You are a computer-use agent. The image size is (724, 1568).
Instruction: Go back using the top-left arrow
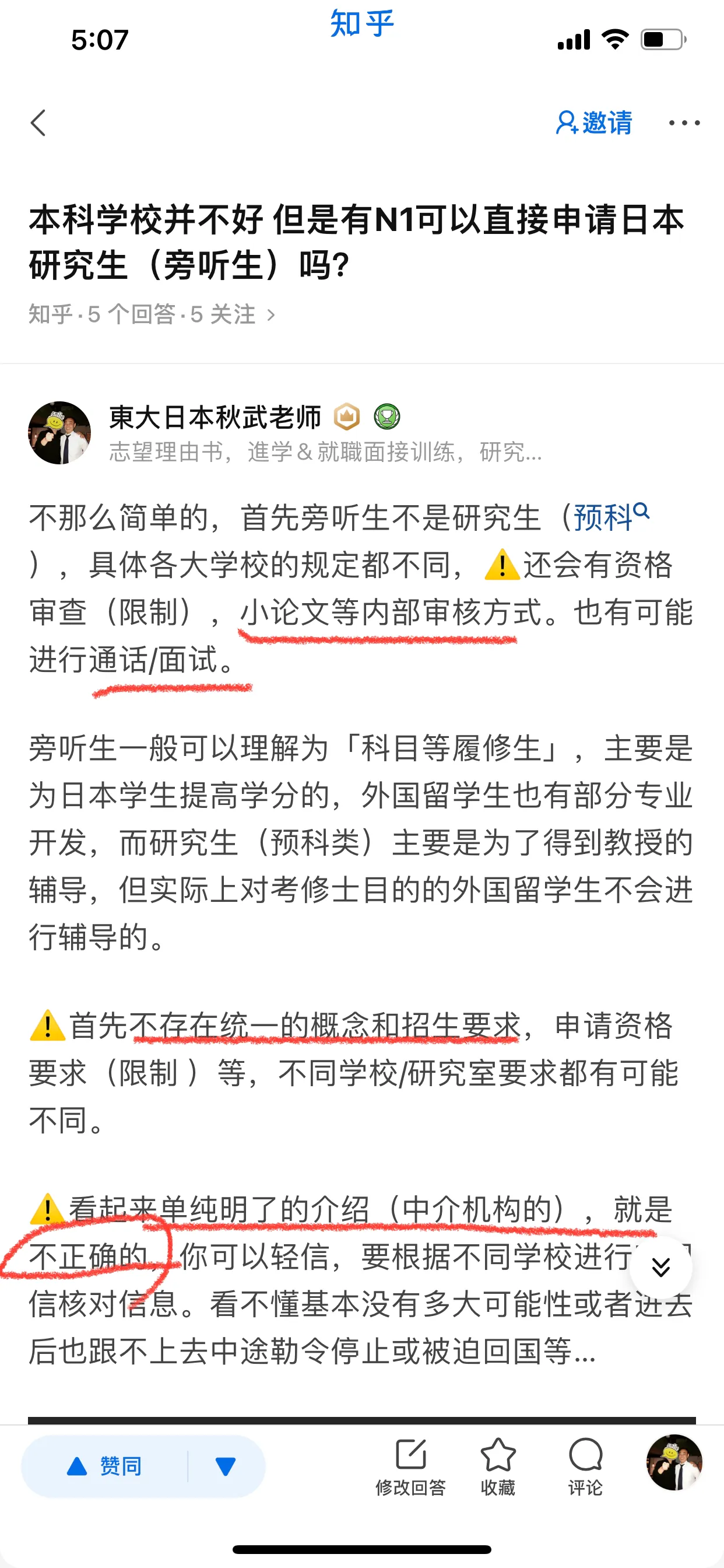point(38,123)
